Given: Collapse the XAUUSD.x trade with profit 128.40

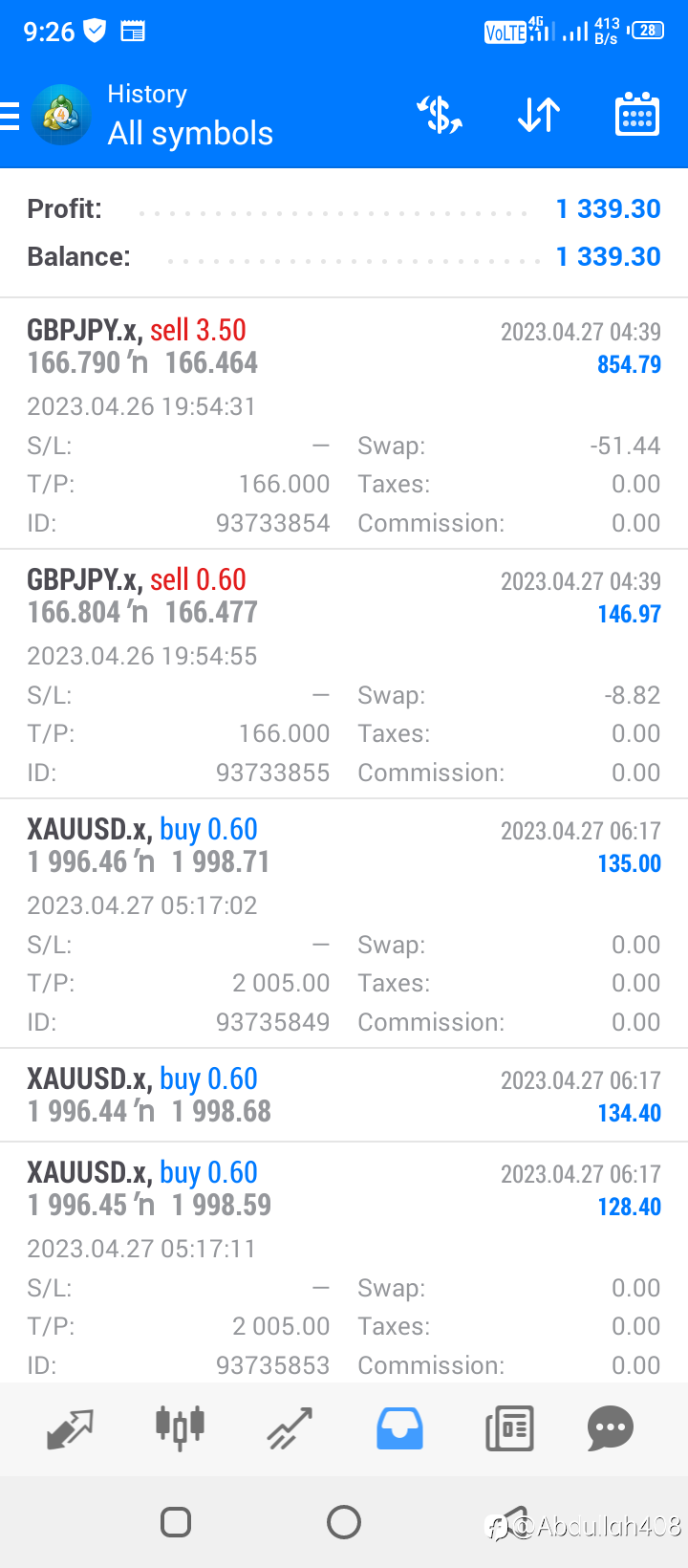Looking at the screenshot, I should (x=344, y=1262).
